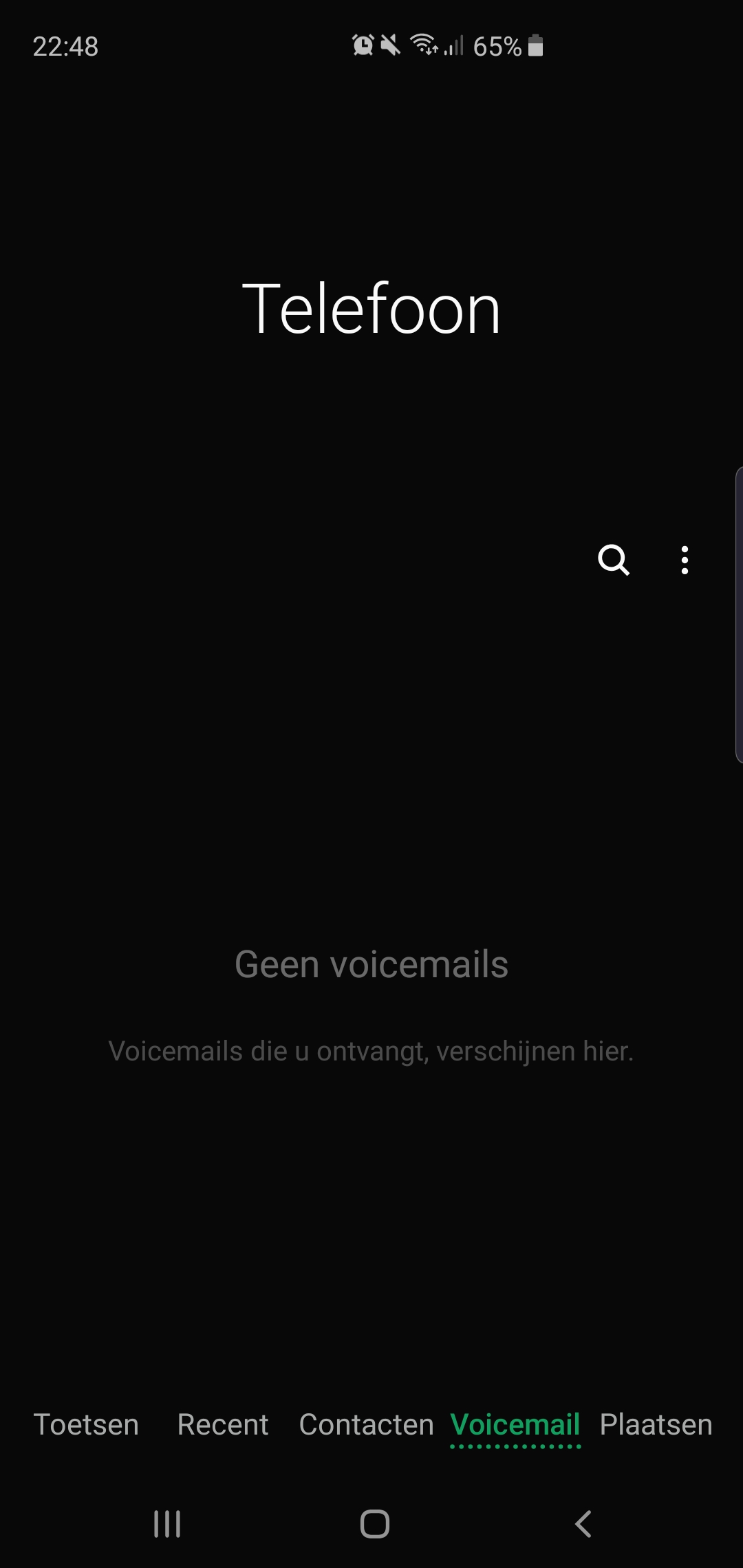
Task: Open the three-dot overflow menu
Action: click(x=685, y=560)
